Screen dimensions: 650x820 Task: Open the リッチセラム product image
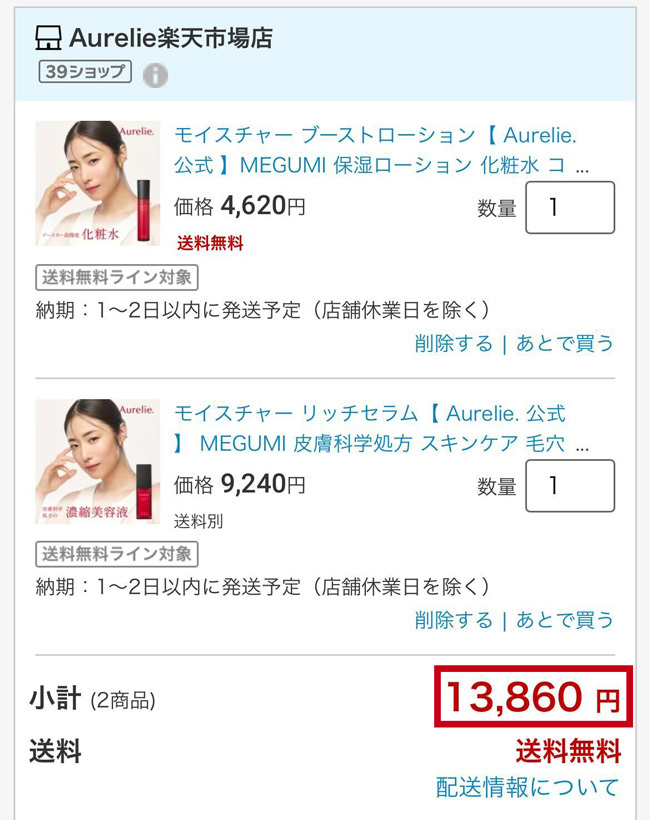pos(97,461)
